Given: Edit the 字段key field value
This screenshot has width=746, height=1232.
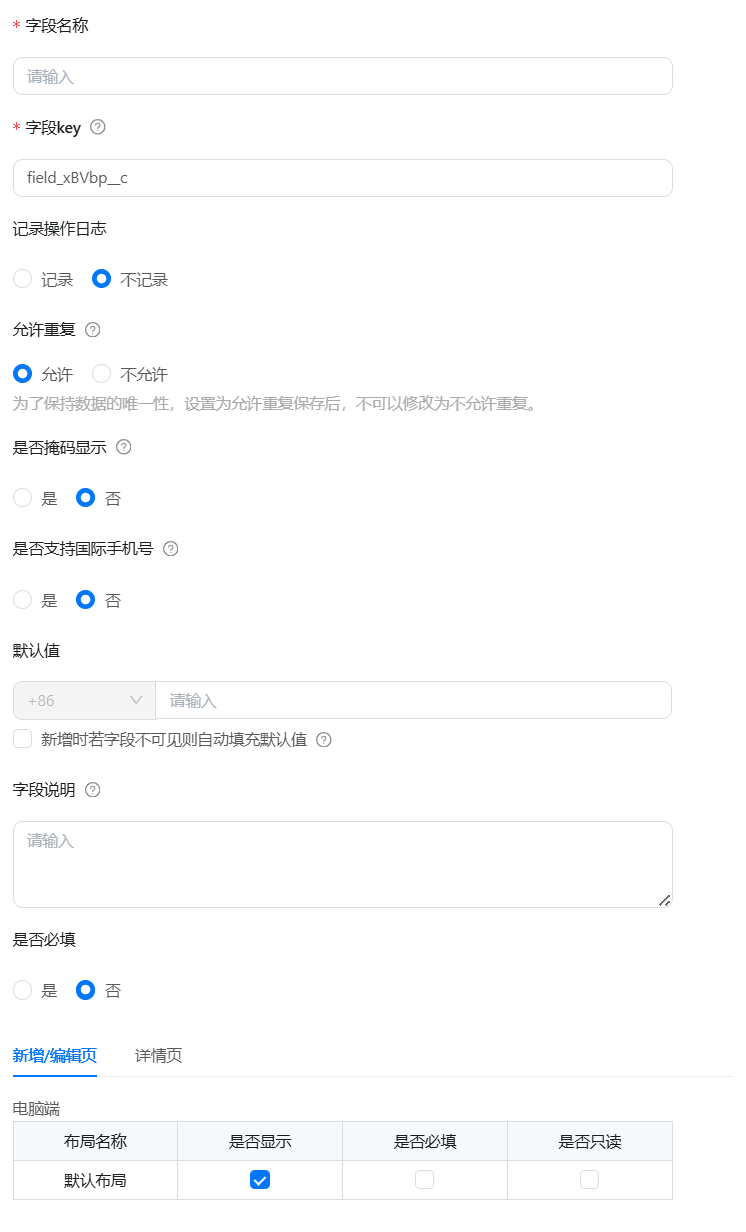Looking at the screenshot, I should click(x=342, y=178).
